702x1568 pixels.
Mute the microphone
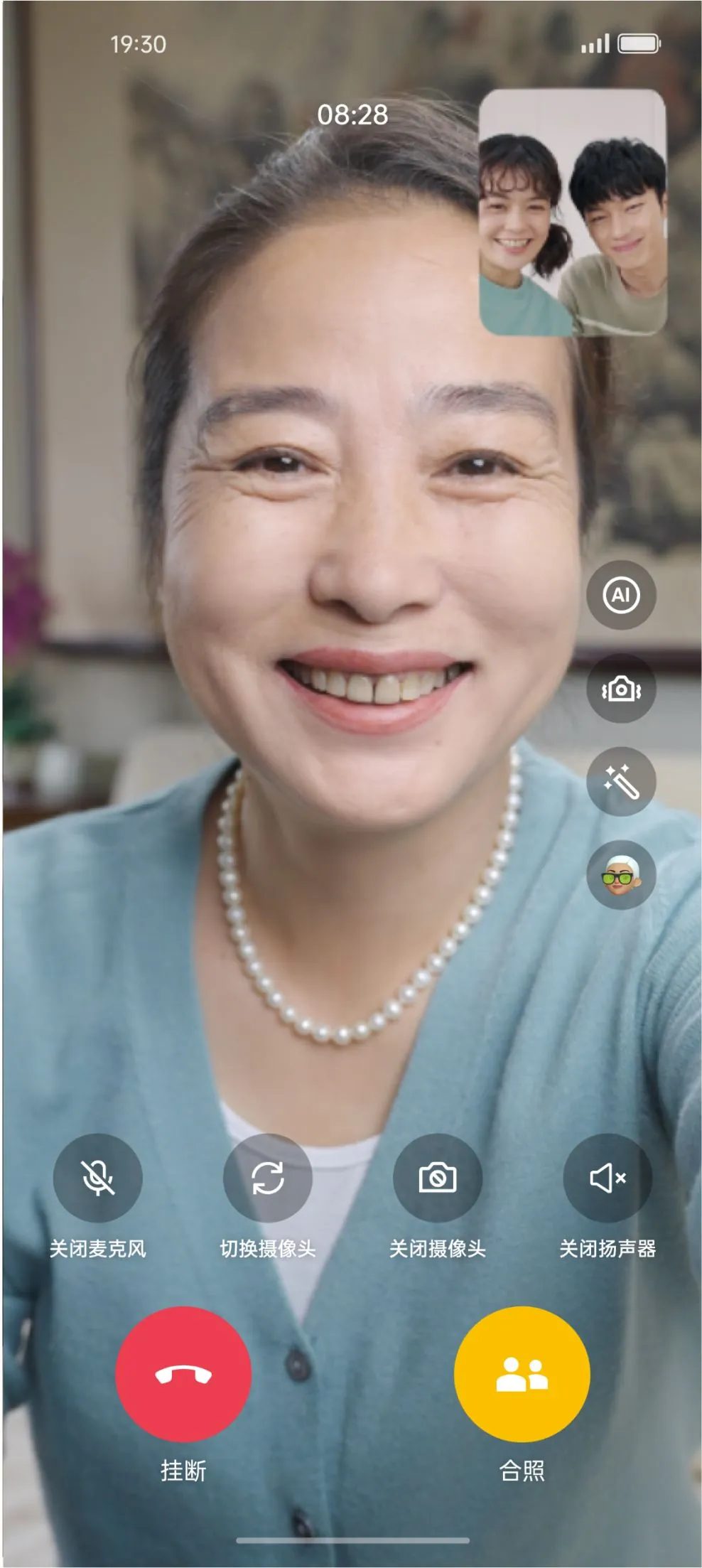coord(98,1178)
